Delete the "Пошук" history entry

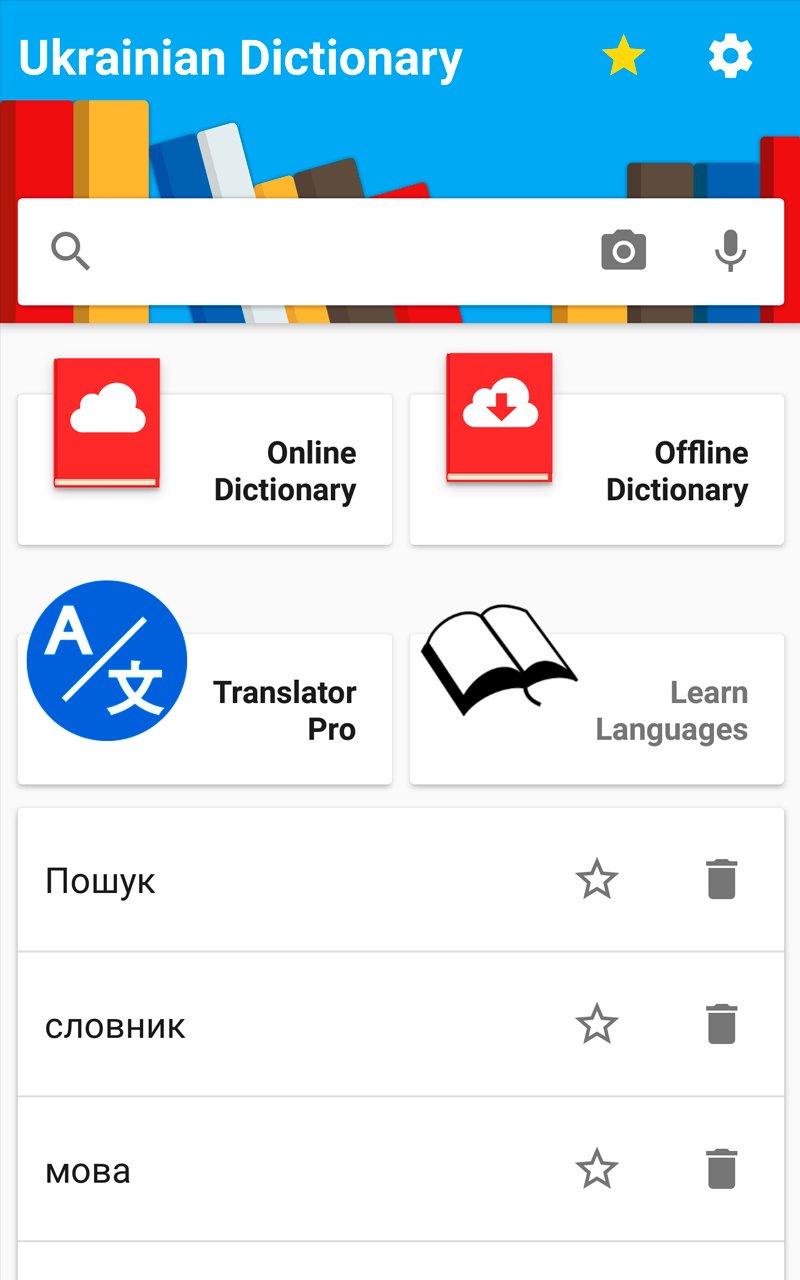click(722, 880)
